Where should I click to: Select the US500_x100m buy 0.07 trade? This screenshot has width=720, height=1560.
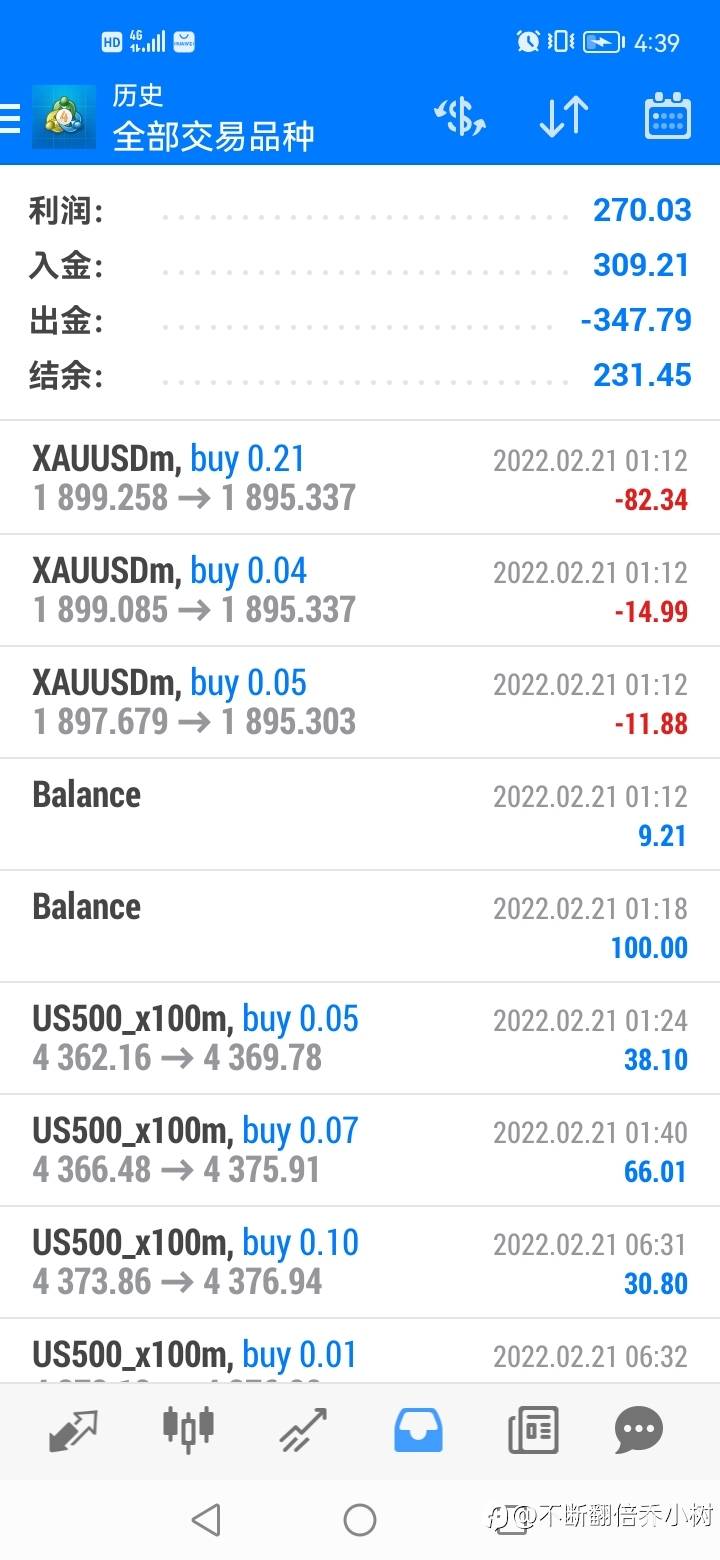[x=360, y=1150]
